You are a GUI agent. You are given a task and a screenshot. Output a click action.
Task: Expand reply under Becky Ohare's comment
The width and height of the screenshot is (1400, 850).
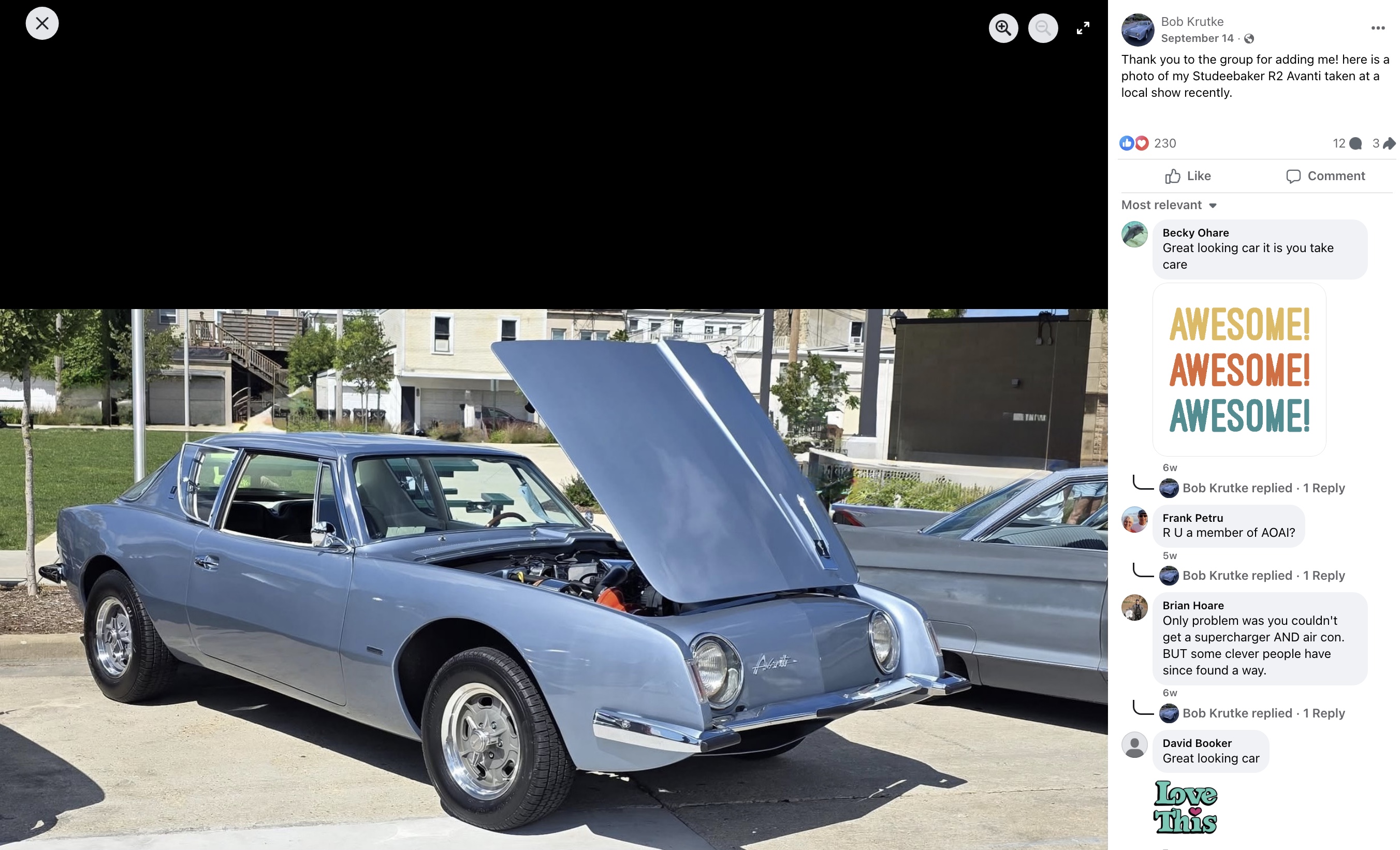pyautogui.click(x=1263, y=488)
